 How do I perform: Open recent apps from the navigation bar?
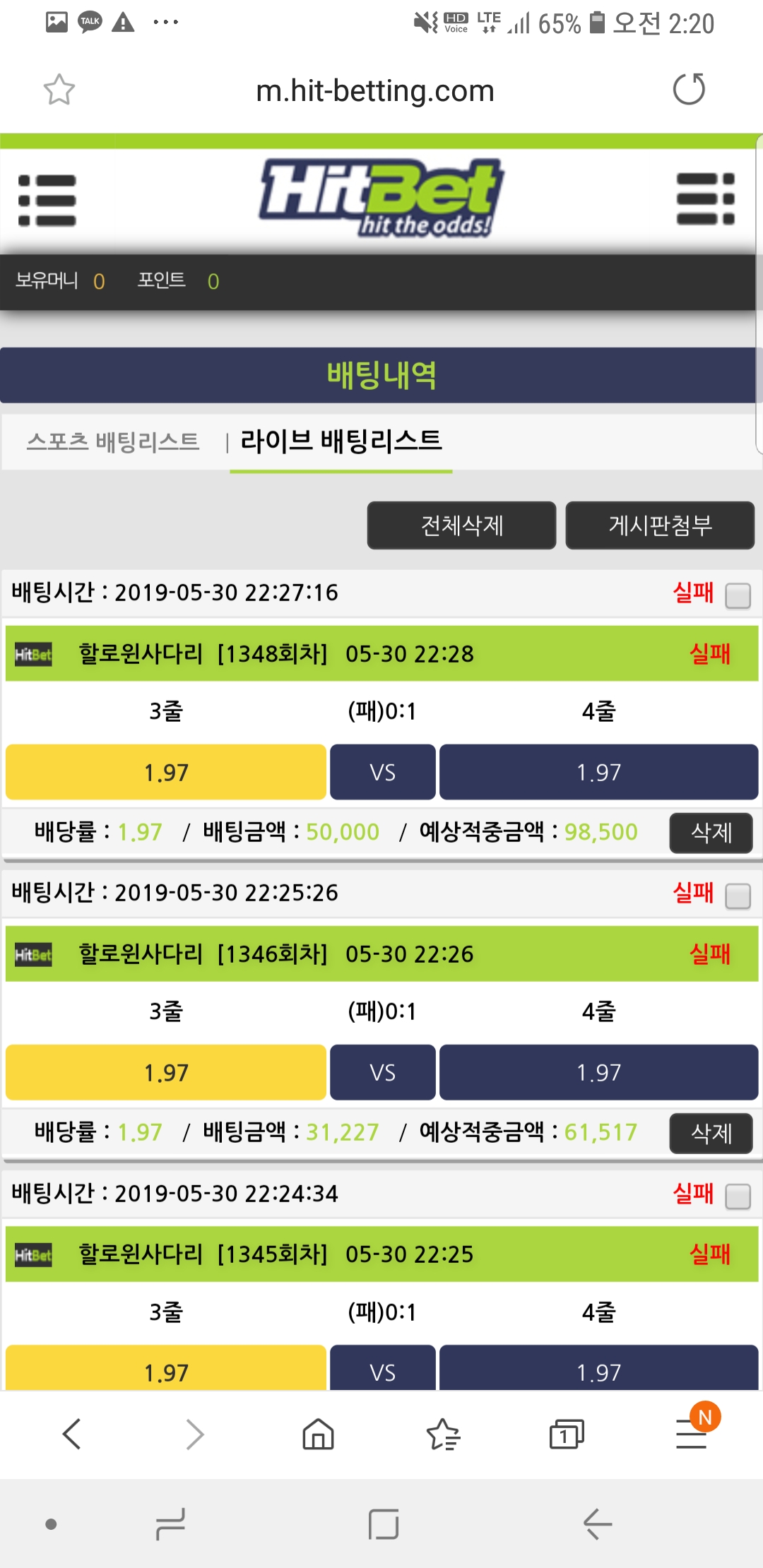[x=170, y=1524]
